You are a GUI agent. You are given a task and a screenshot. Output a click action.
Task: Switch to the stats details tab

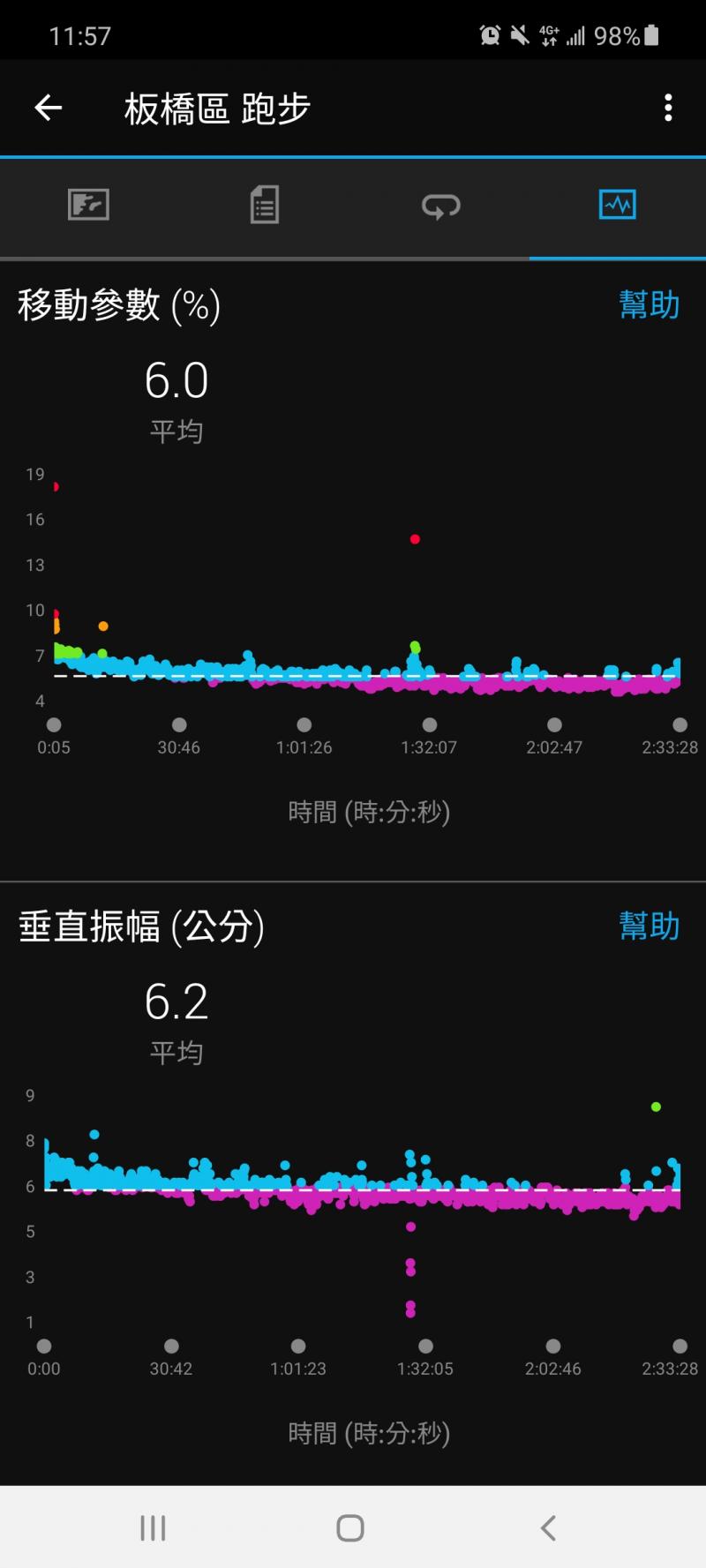(265, 206)
